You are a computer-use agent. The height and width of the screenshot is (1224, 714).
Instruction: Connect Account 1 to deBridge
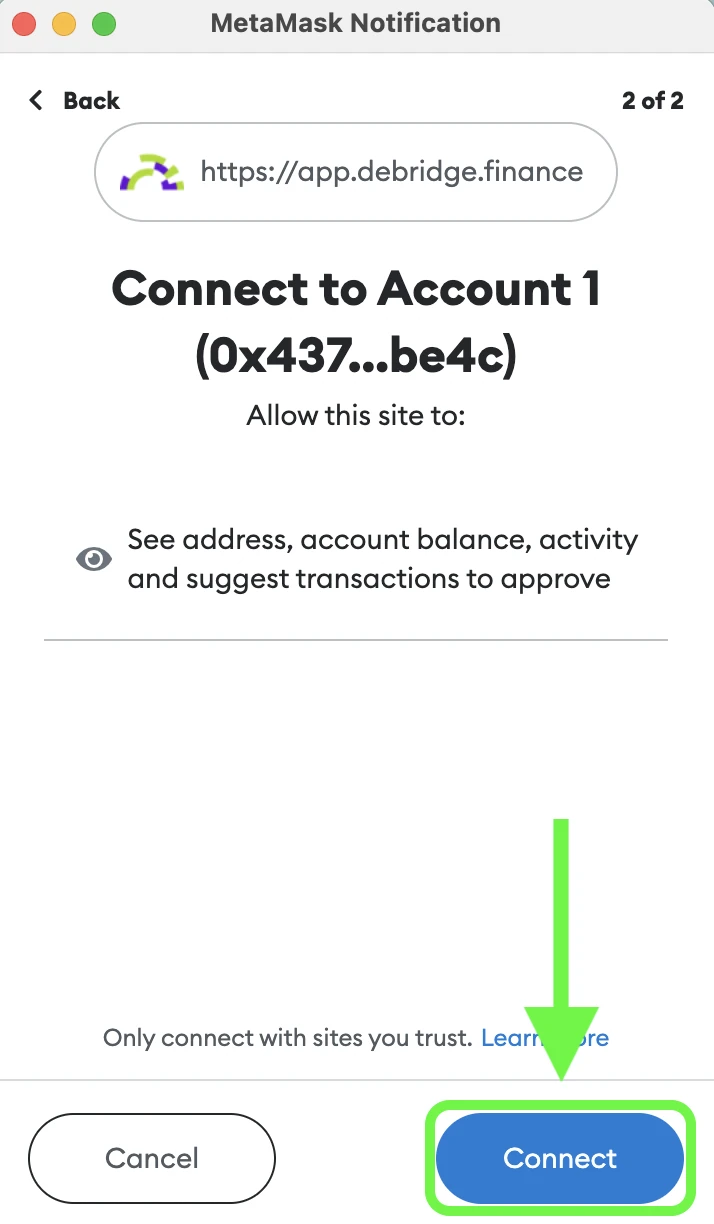point(560,1158)
